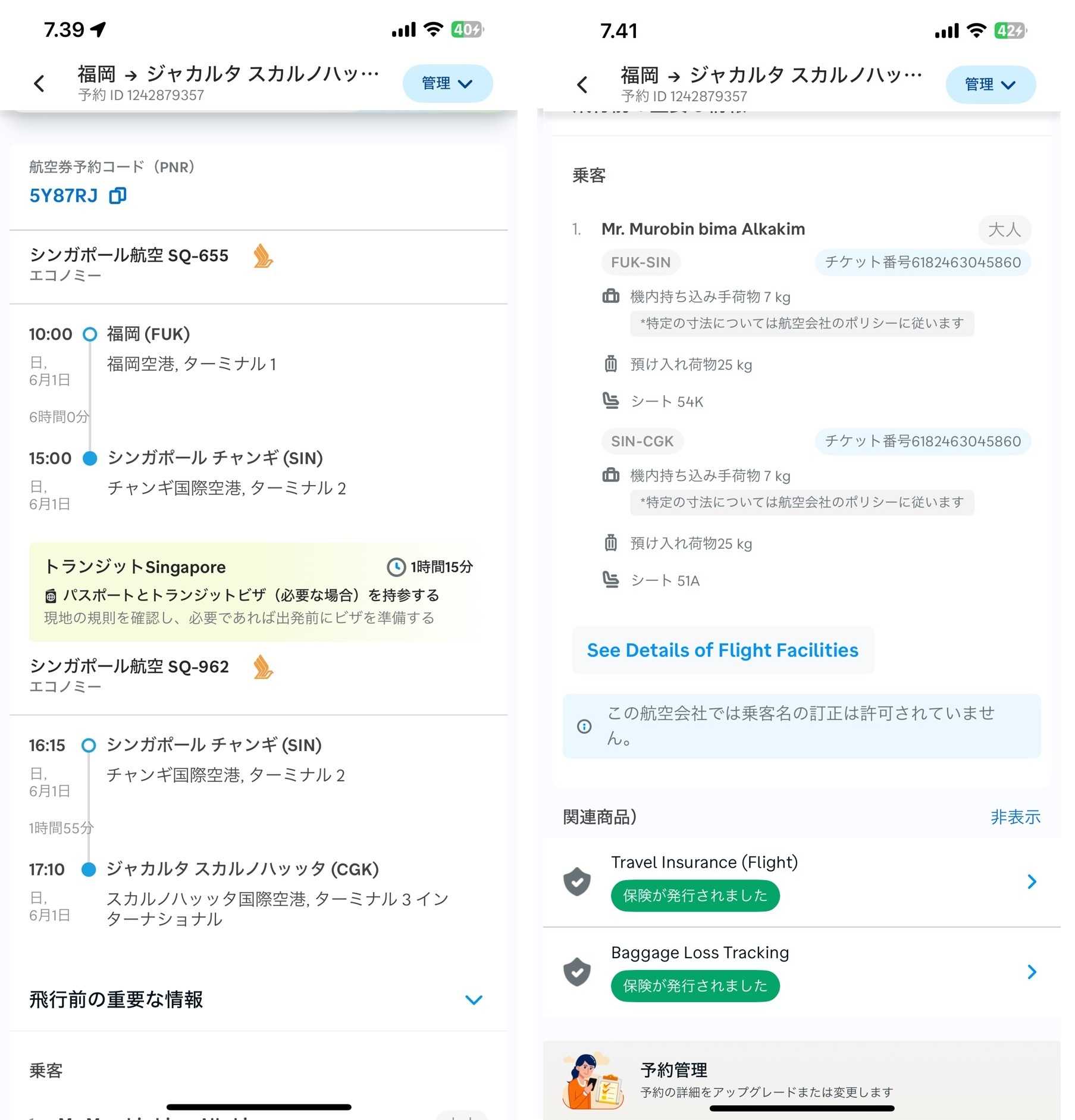This screenshot has height=1120, width=1075.
Task: Open See Details of Flight Facilities
Action: click(722, 650)
